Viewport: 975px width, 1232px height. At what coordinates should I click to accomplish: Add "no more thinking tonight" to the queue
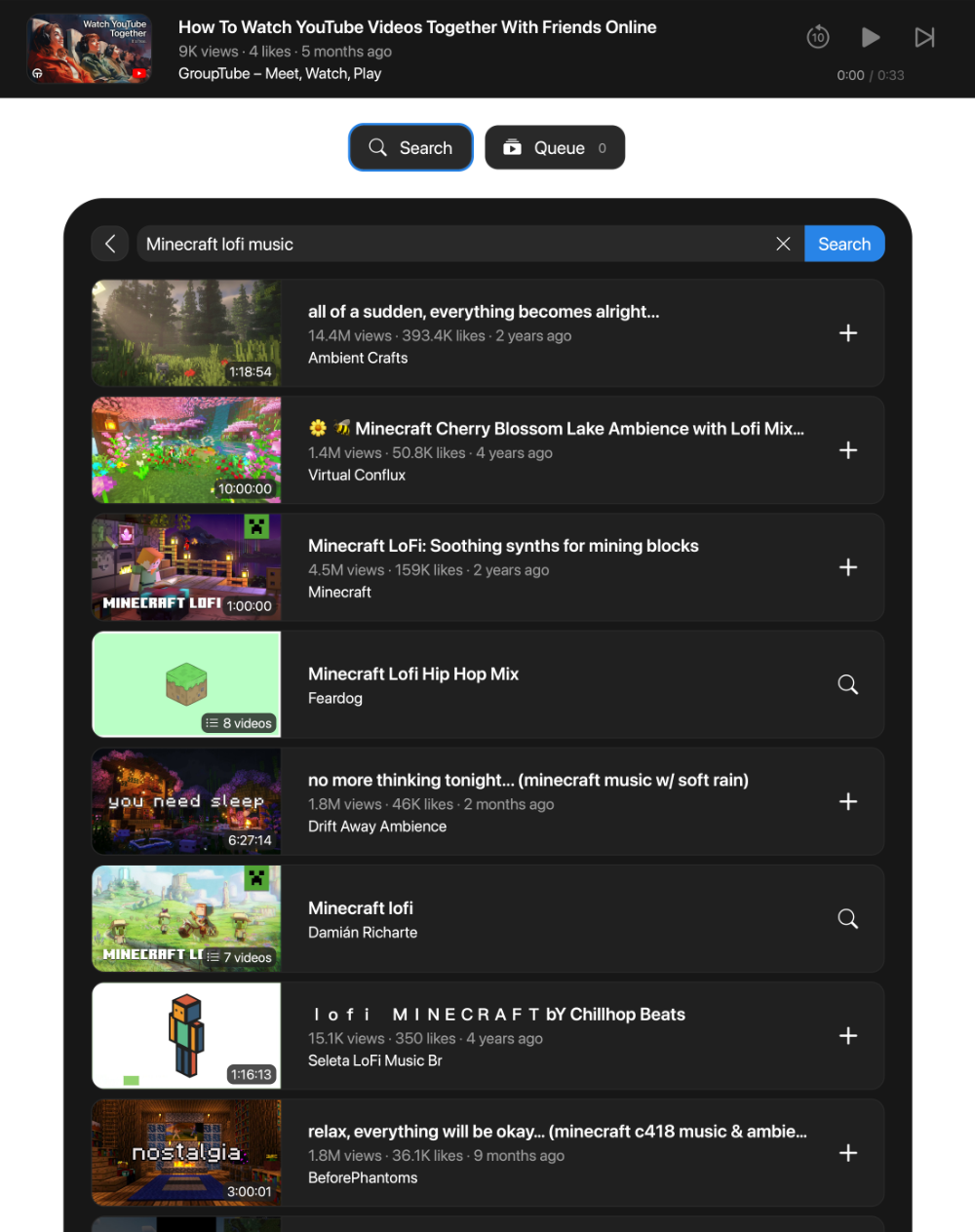coord(847,801)
